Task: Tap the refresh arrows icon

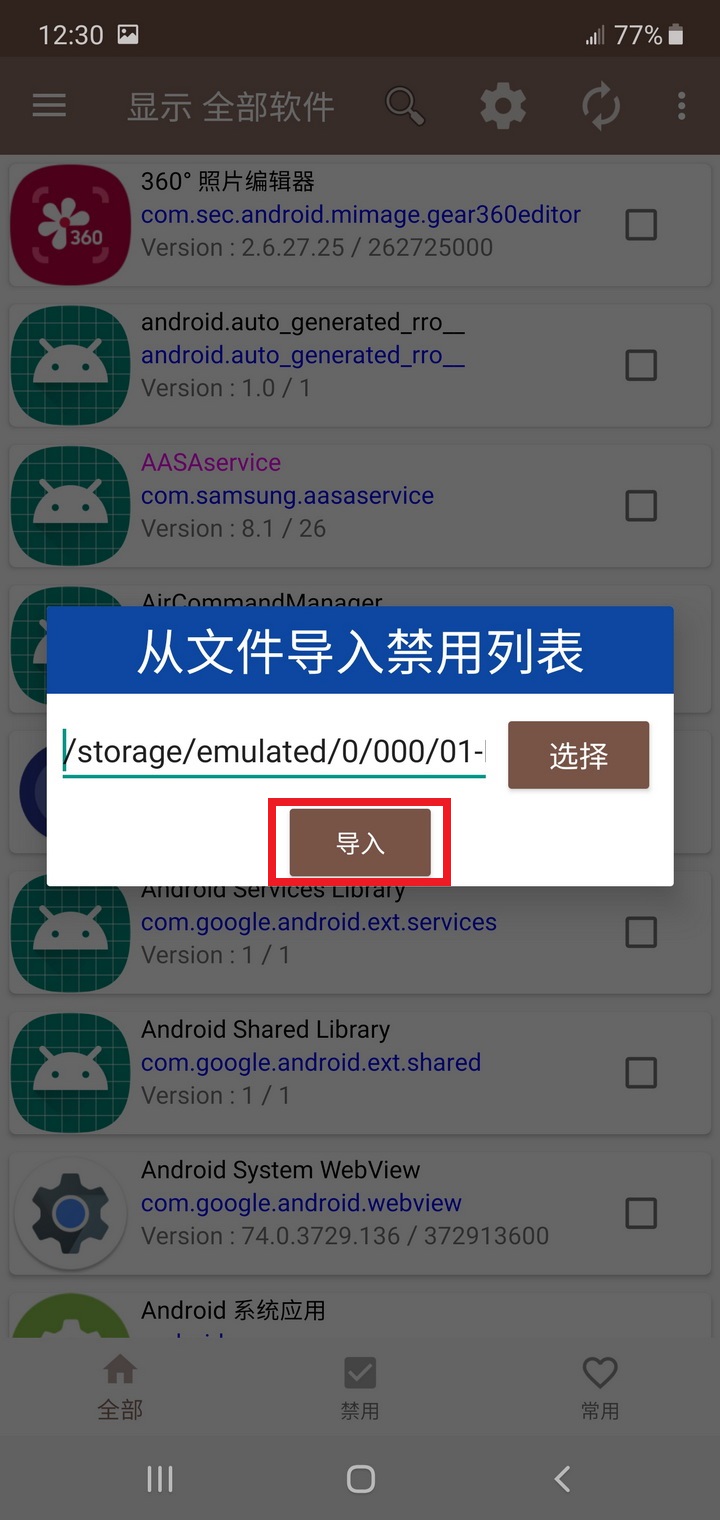Action: click(x=601, y=106)
